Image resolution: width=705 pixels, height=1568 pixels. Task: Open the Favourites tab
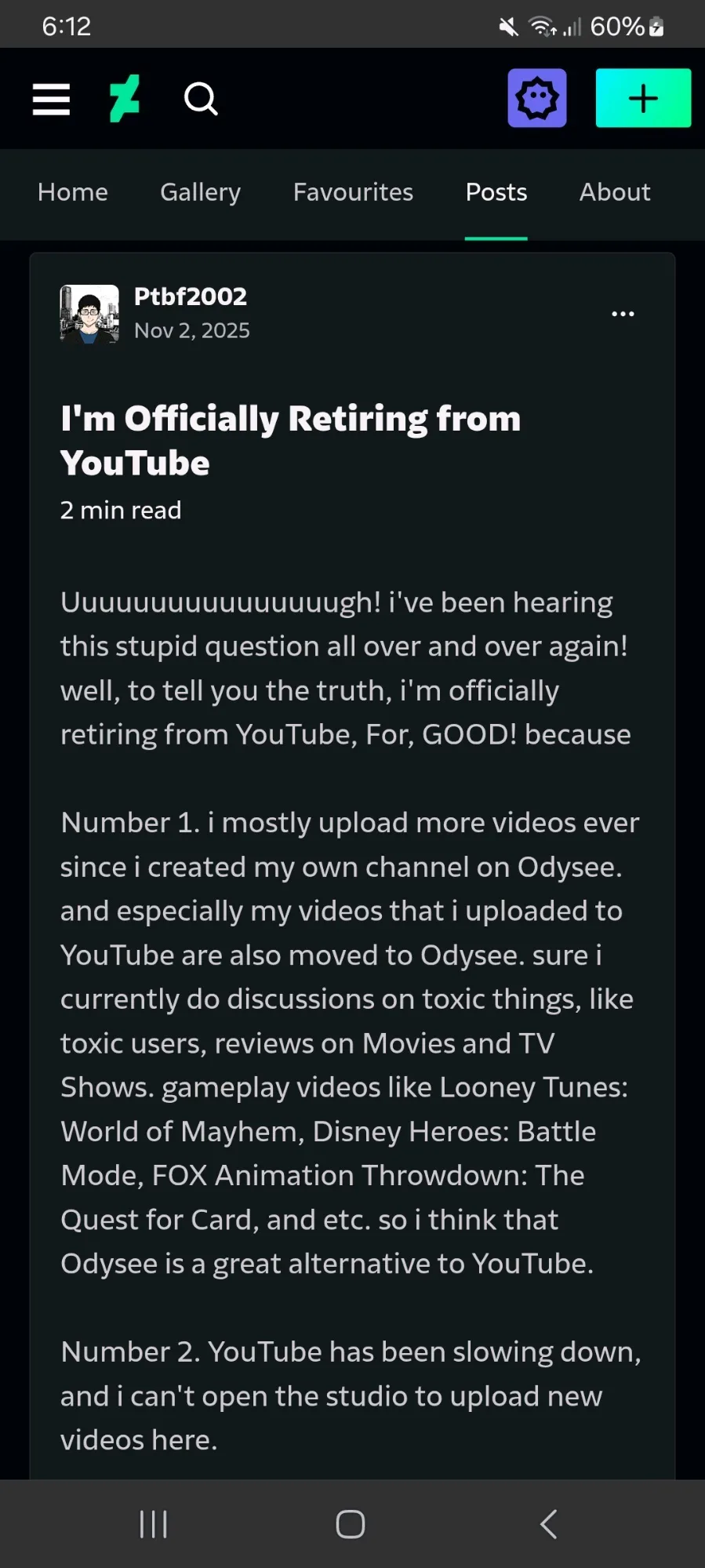353,192
